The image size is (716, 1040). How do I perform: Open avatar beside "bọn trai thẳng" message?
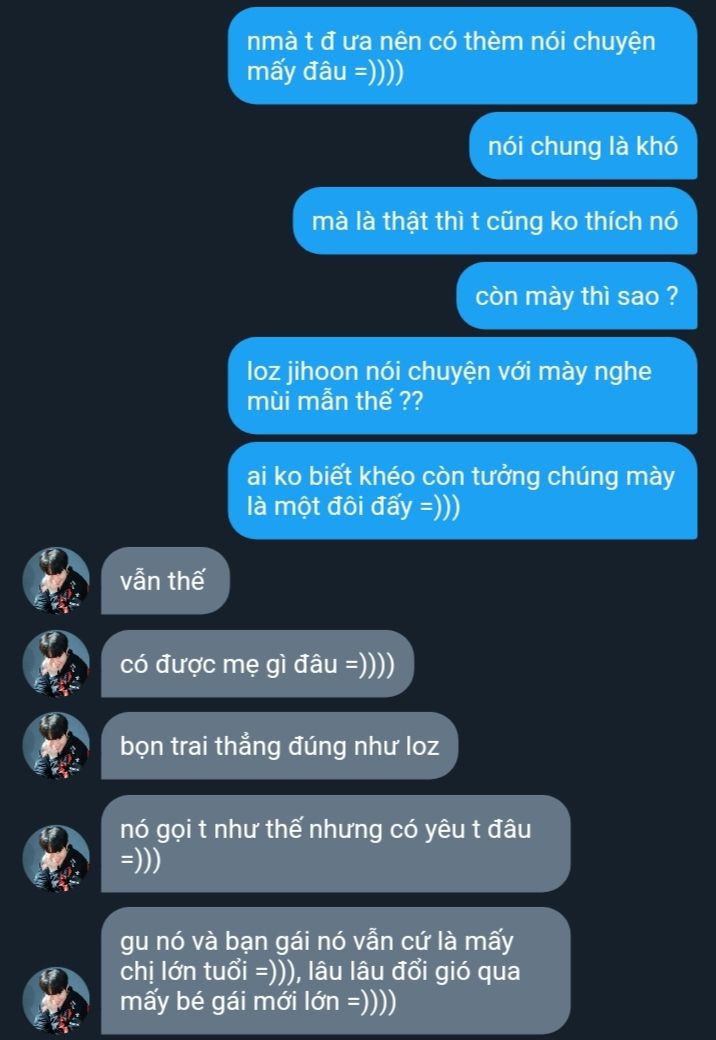click(56, 746)
